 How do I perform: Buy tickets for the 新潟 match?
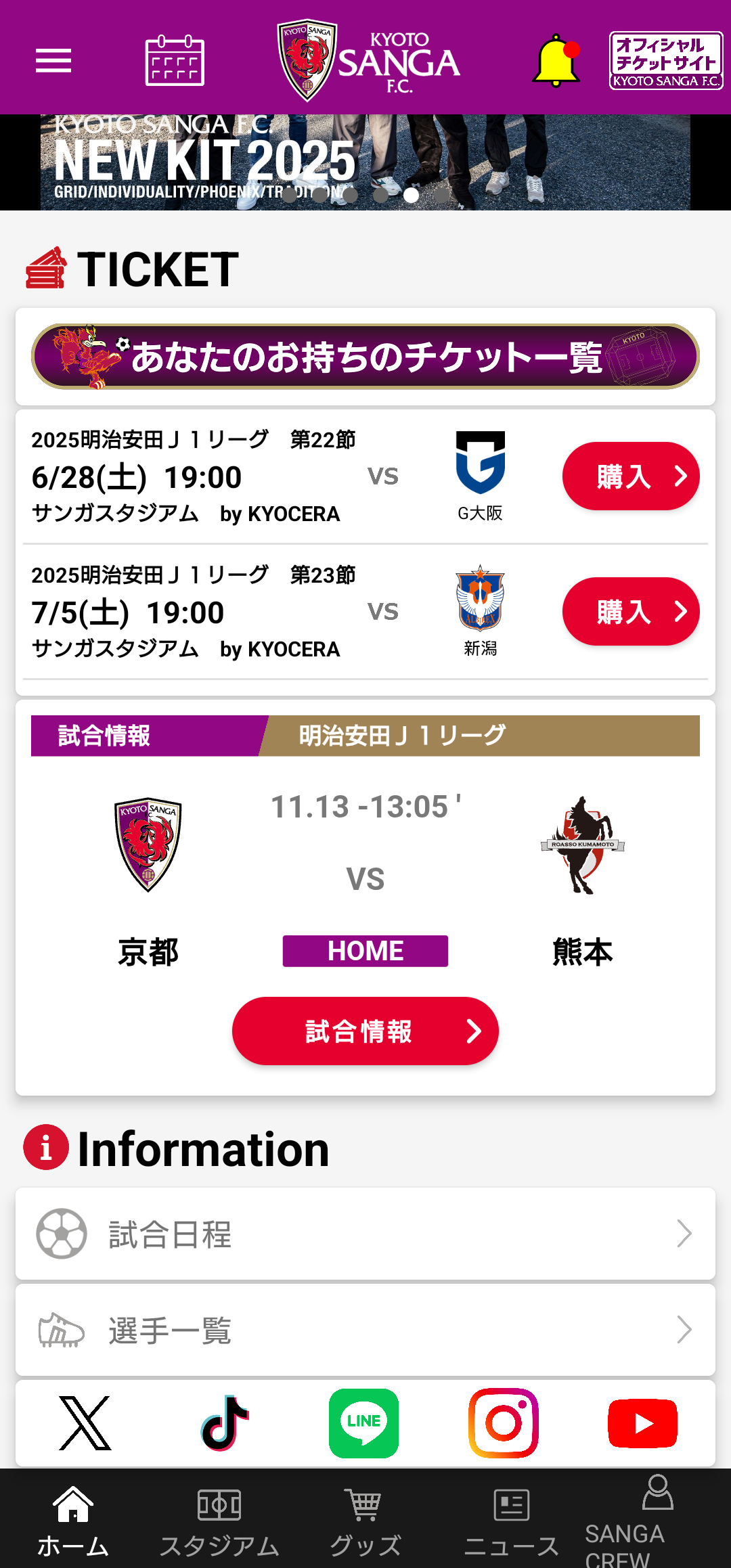630,612
